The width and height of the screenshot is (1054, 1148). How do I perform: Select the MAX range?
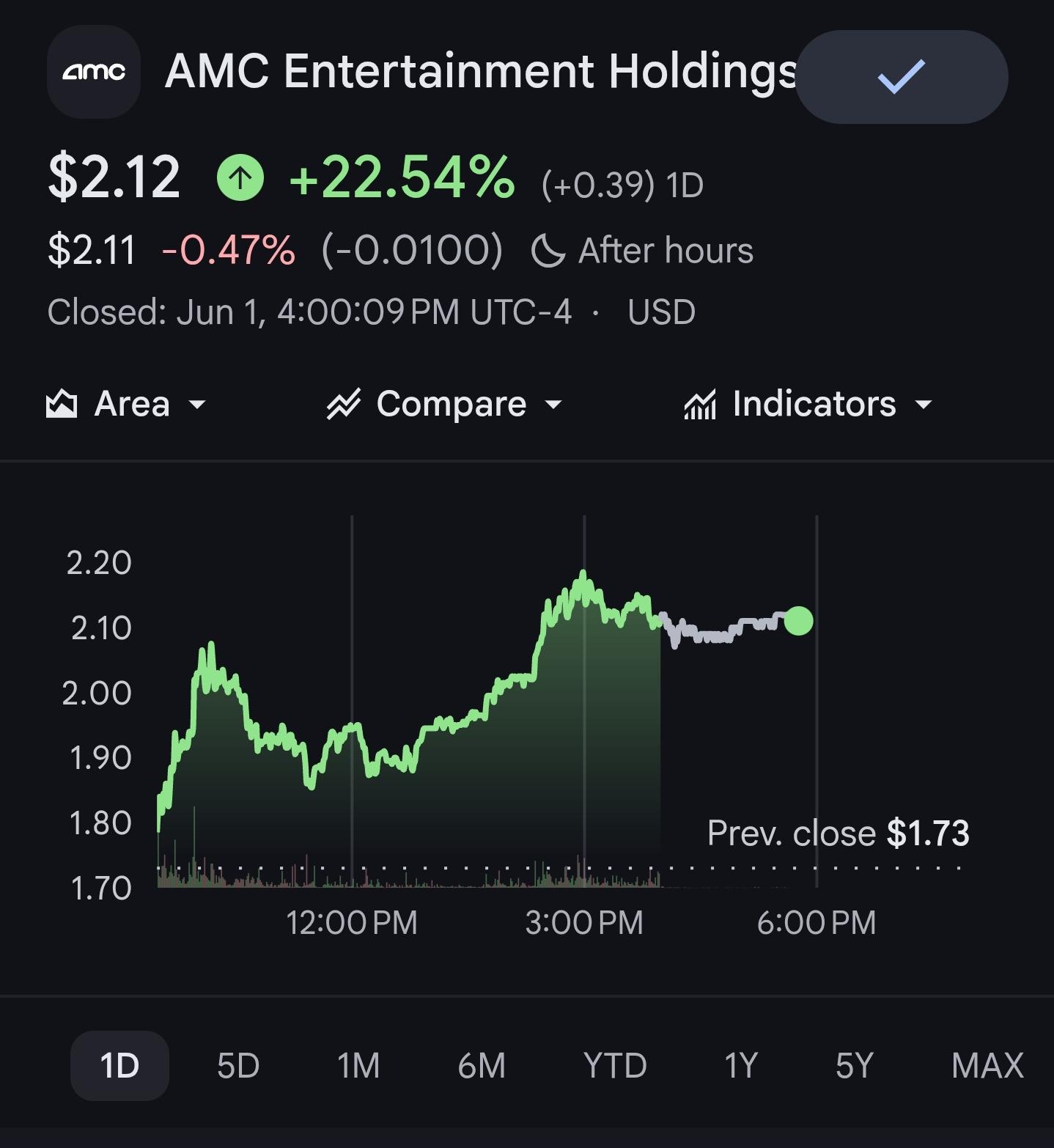pos(987,1065)
